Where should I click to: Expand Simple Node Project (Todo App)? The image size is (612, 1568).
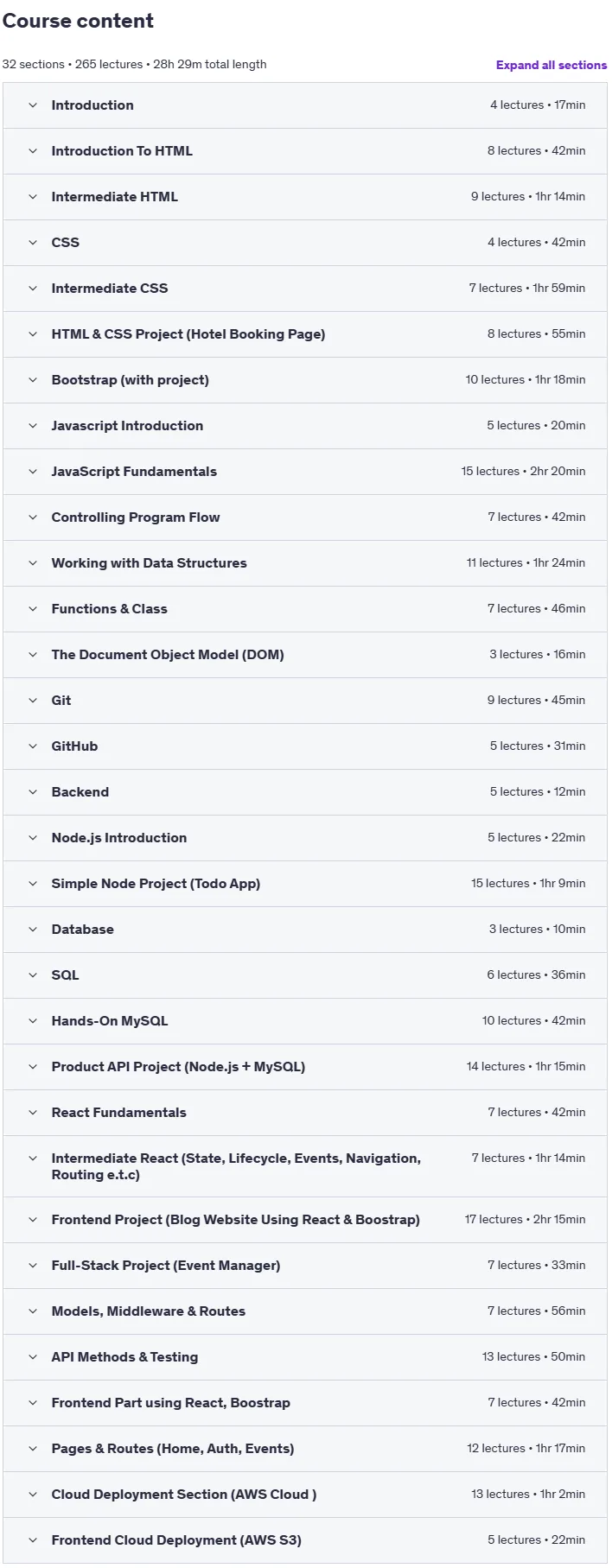coord(305,884)
